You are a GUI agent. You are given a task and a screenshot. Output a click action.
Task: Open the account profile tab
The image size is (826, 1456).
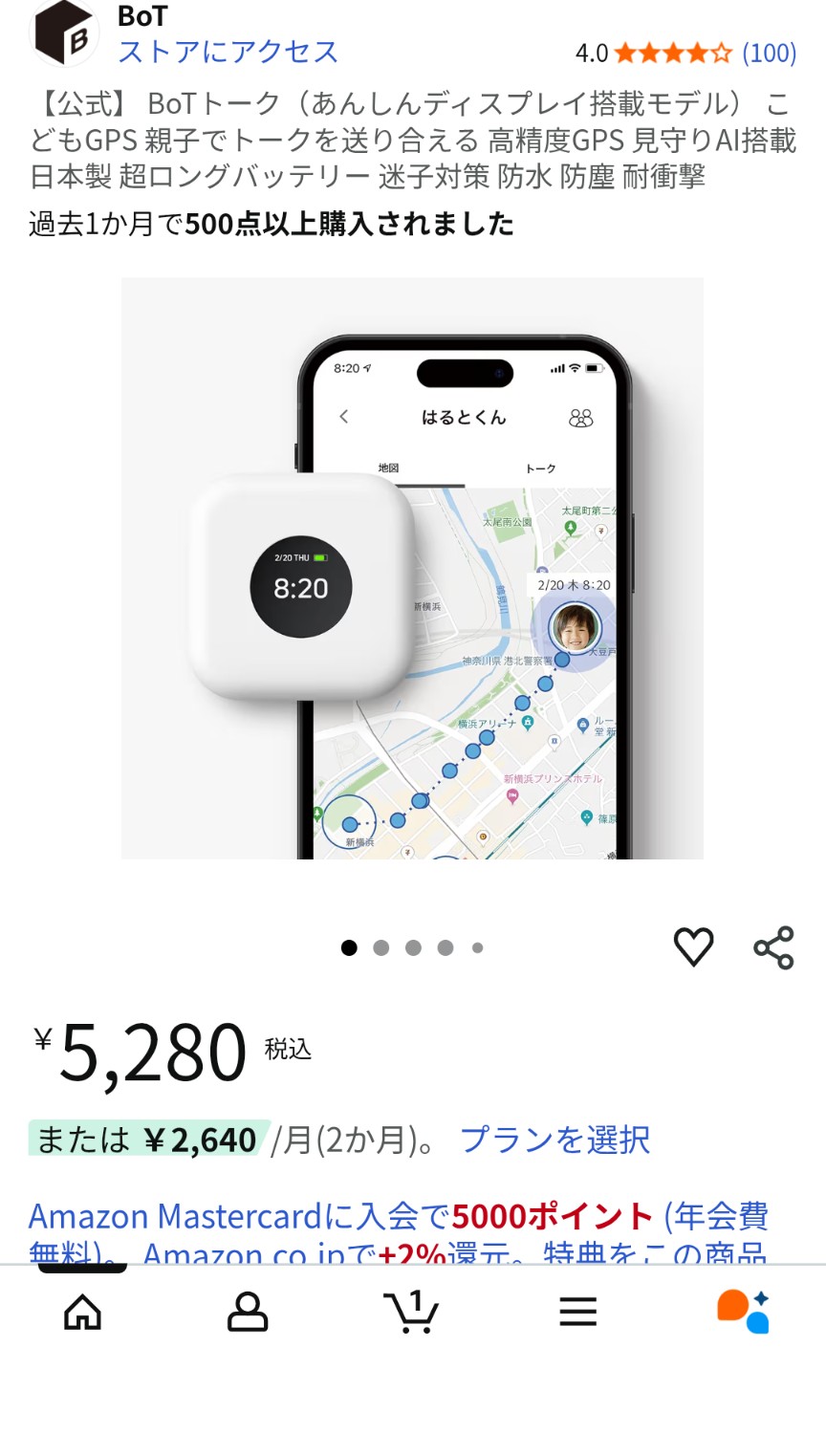tap(248, 1312)
